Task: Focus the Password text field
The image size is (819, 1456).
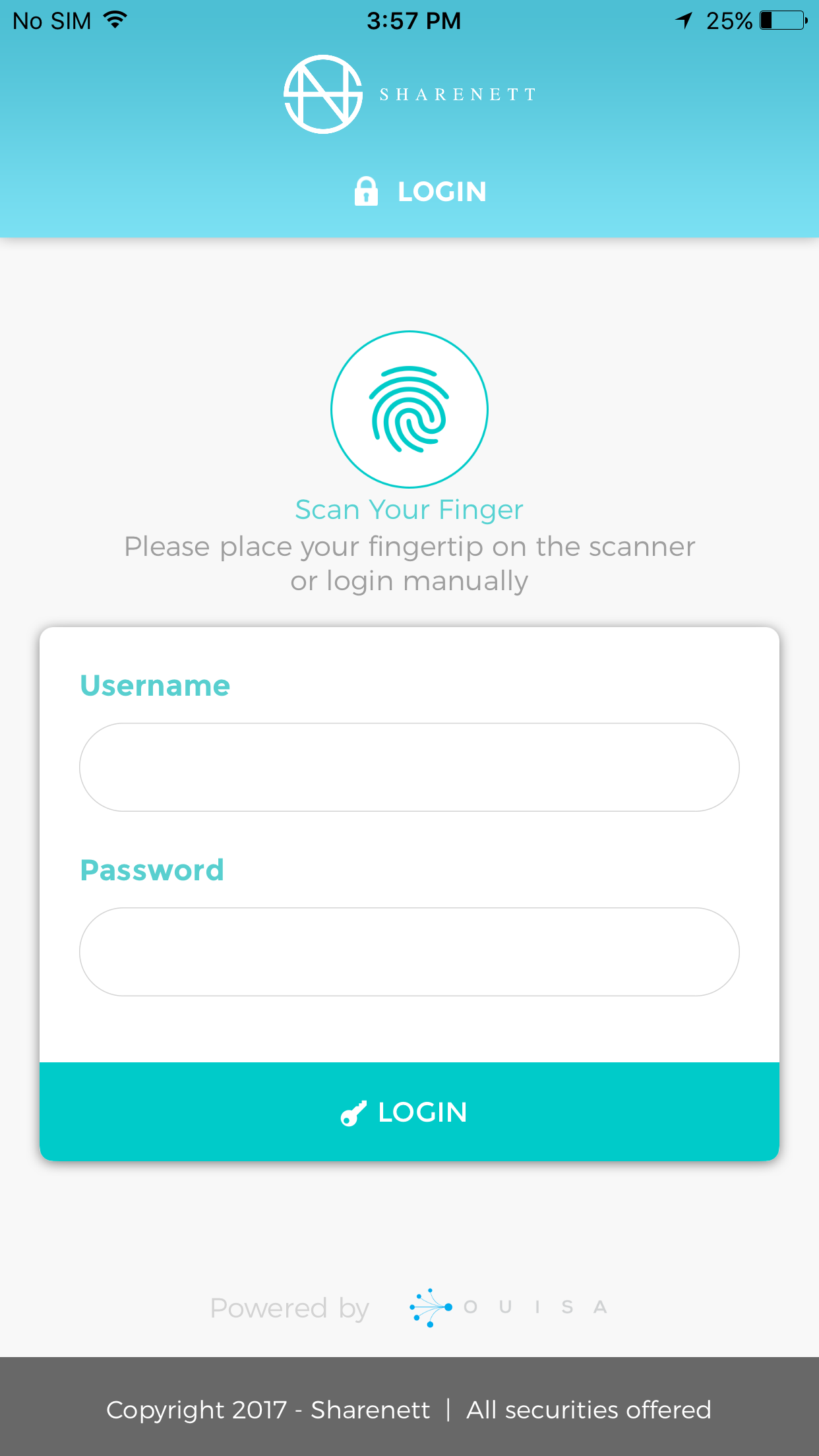Action: [409, 952]
